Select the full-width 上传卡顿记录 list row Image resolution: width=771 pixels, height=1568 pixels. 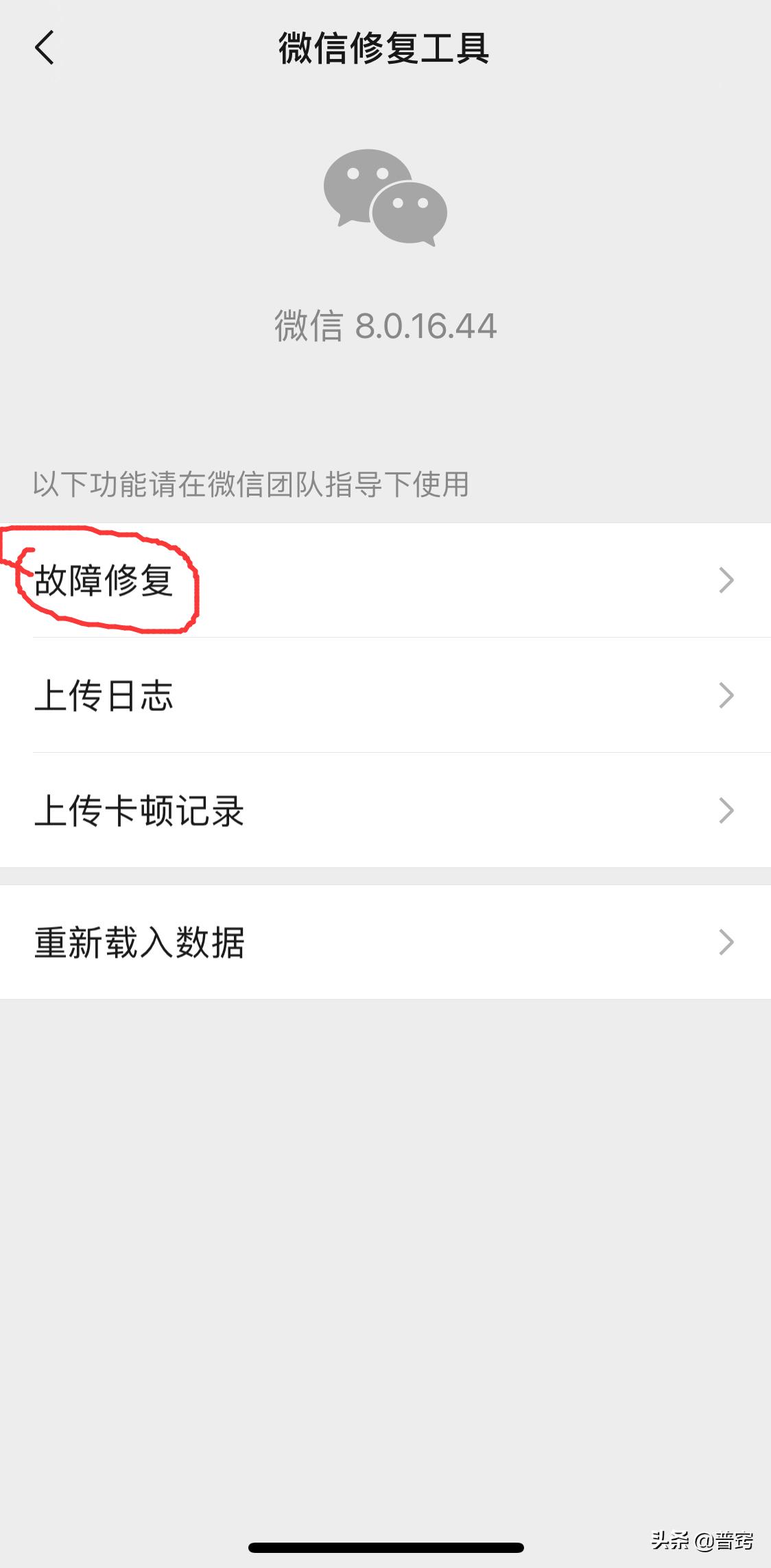(385, 811)
